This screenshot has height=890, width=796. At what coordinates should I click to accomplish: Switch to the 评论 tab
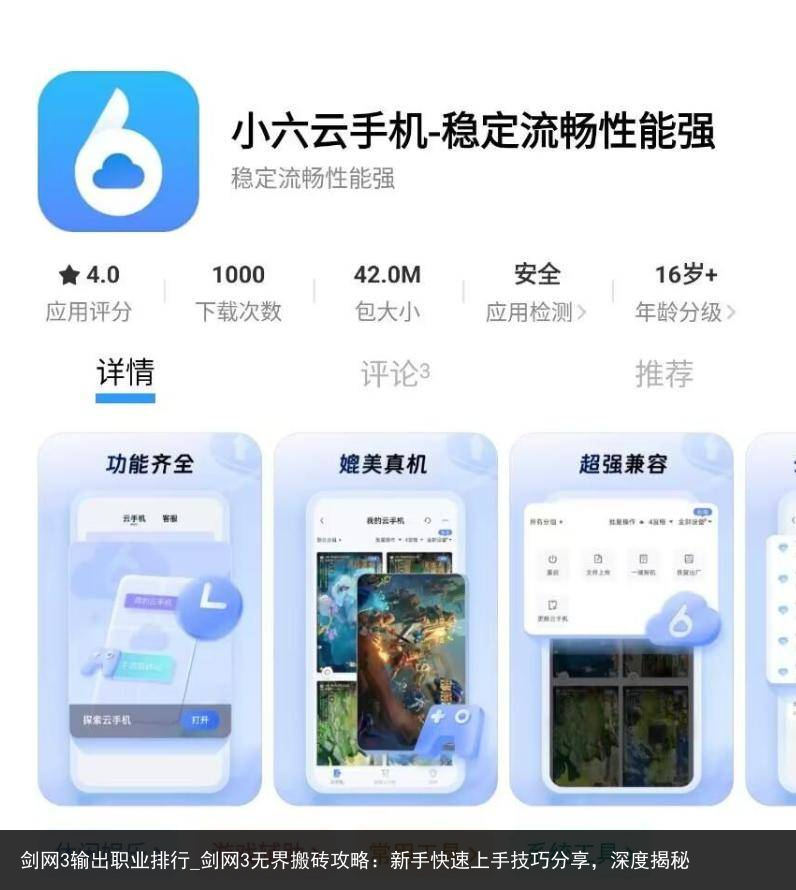(x=394, y=374)
